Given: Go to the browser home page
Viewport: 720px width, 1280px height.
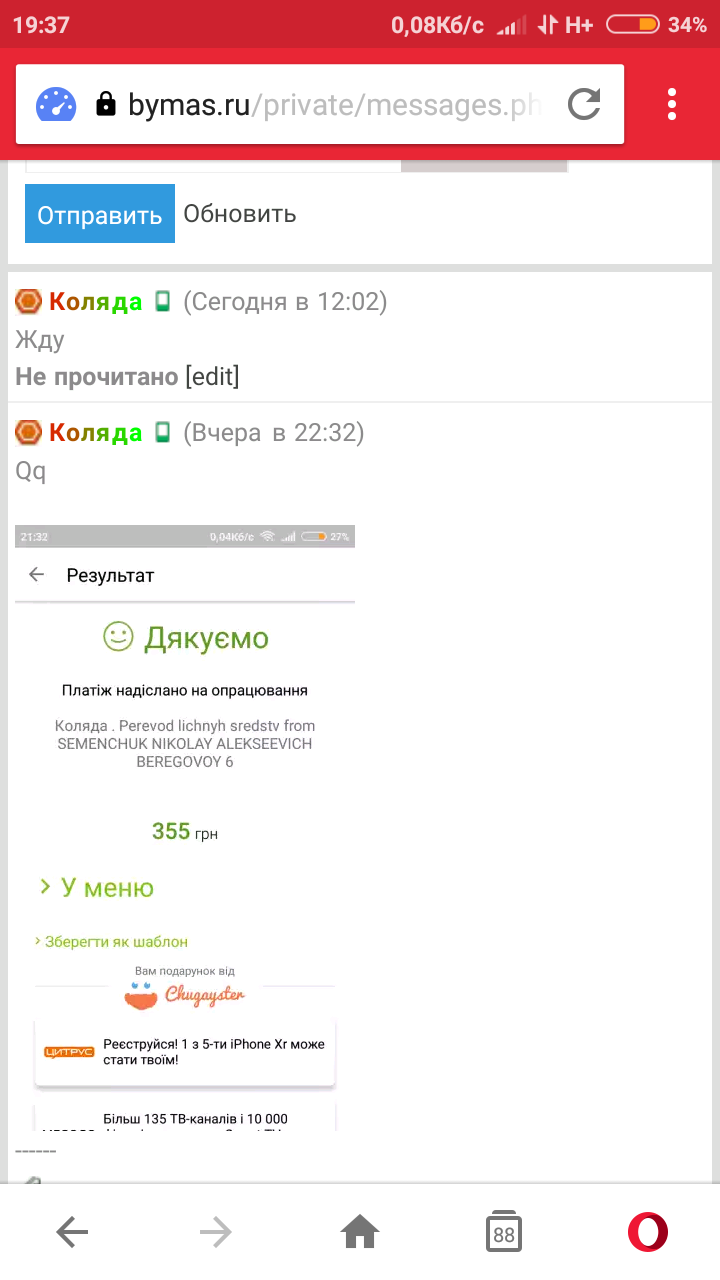Looking at the screenshot, I should 360,1232.
